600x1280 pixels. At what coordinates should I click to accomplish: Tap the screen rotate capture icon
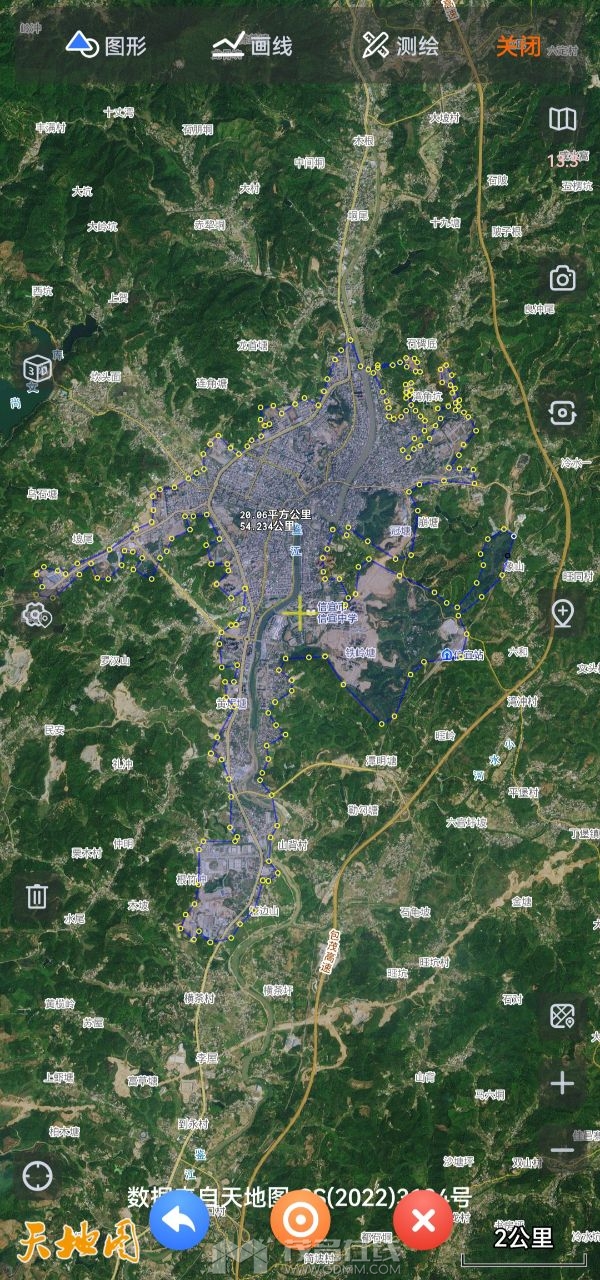(563, 412)
